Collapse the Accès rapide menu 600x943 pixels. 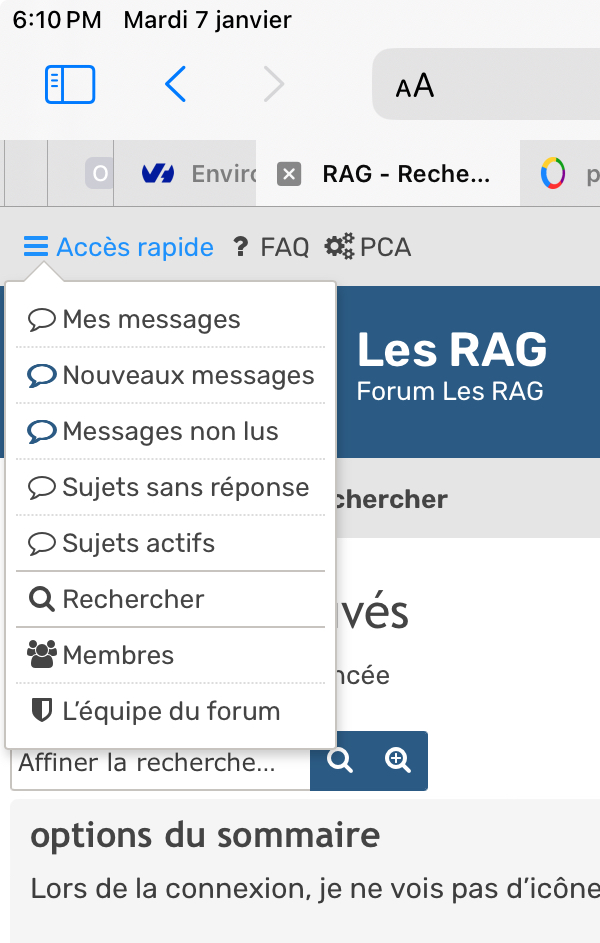pos(119,247)
